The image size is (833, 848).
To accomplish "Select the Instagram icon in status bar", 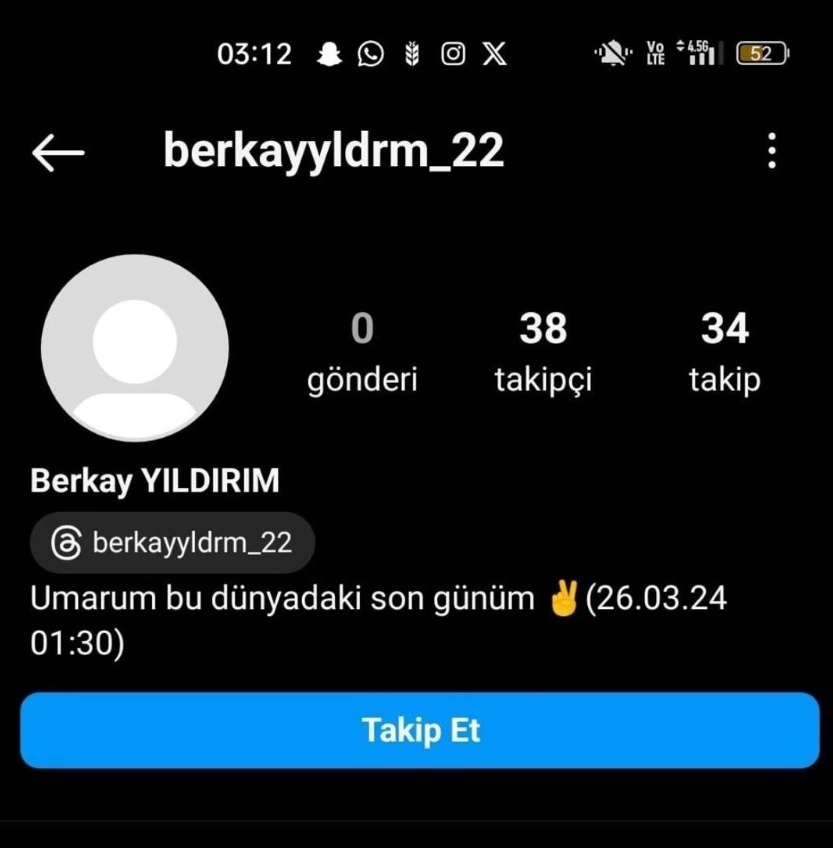I will pos(452,54).
